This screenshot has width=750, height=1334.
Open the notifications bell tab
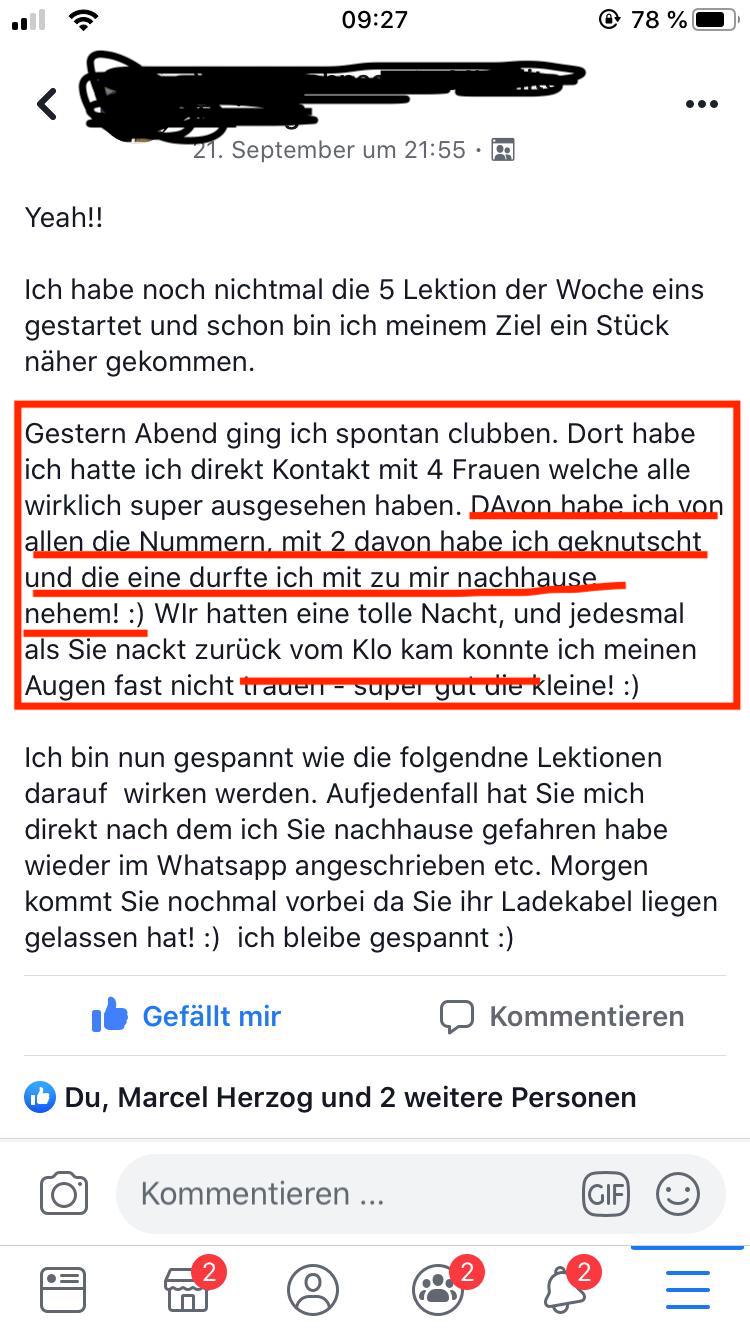point(565,1290)
